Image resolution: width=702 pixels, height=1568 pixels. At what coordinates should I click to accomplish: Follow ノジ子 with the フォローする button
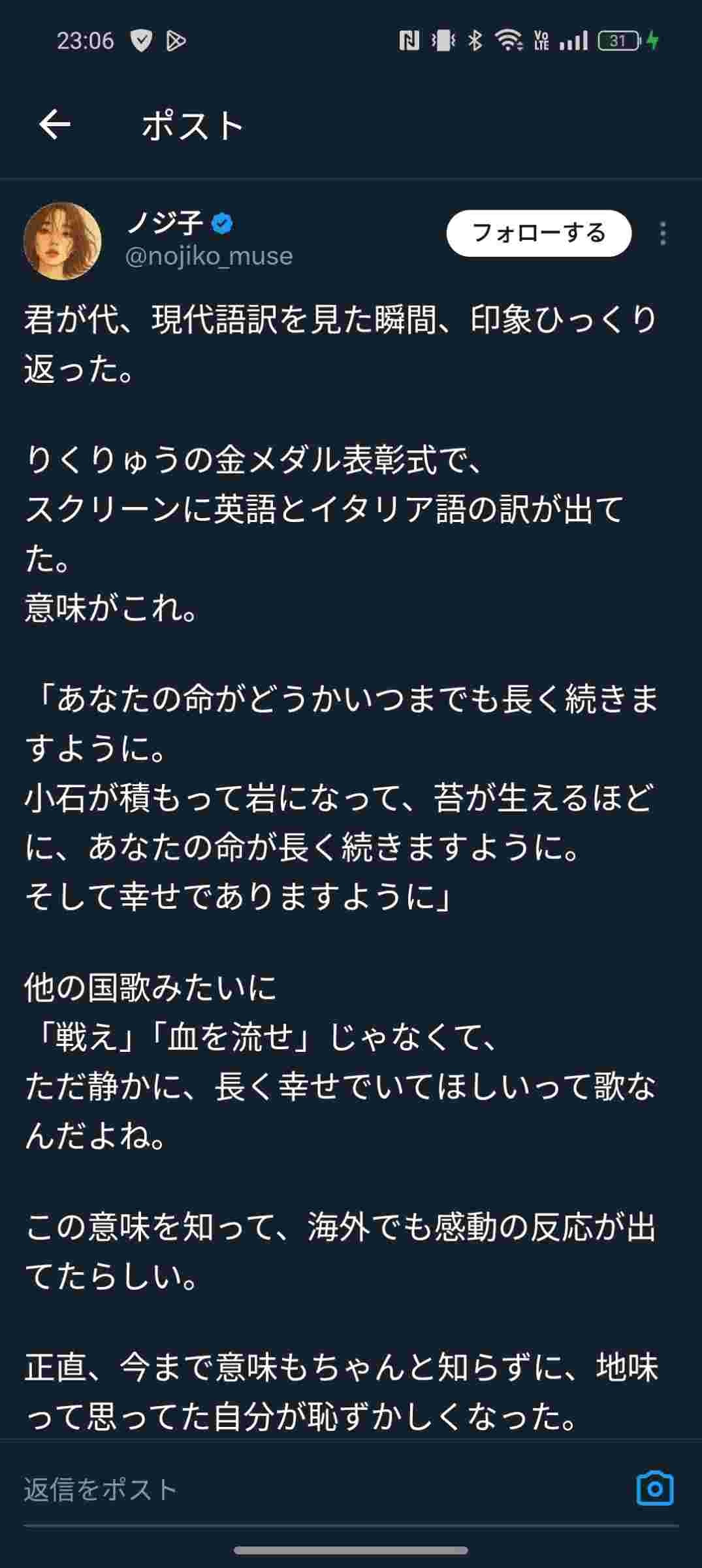point(539,233)
